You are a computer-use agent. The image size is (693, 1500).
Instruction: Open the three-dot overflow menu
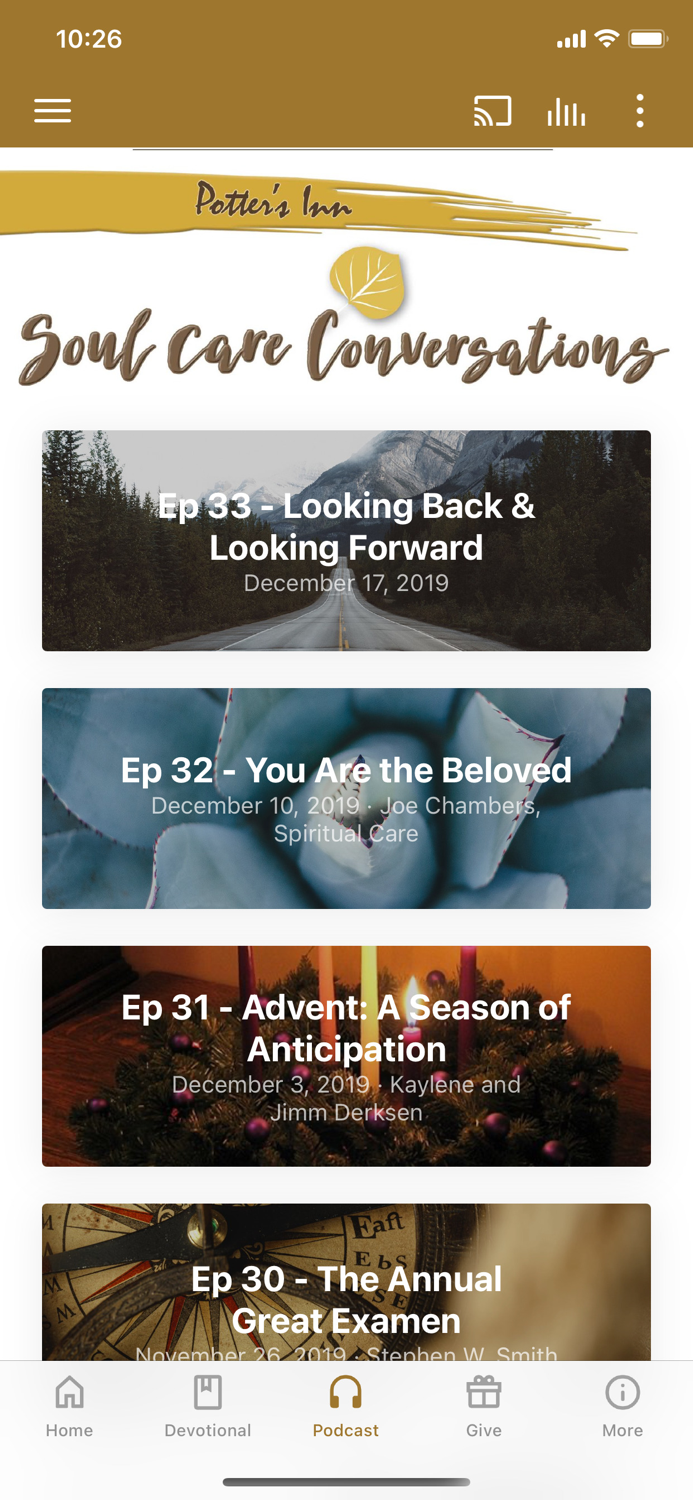click(x=640, y=111)
